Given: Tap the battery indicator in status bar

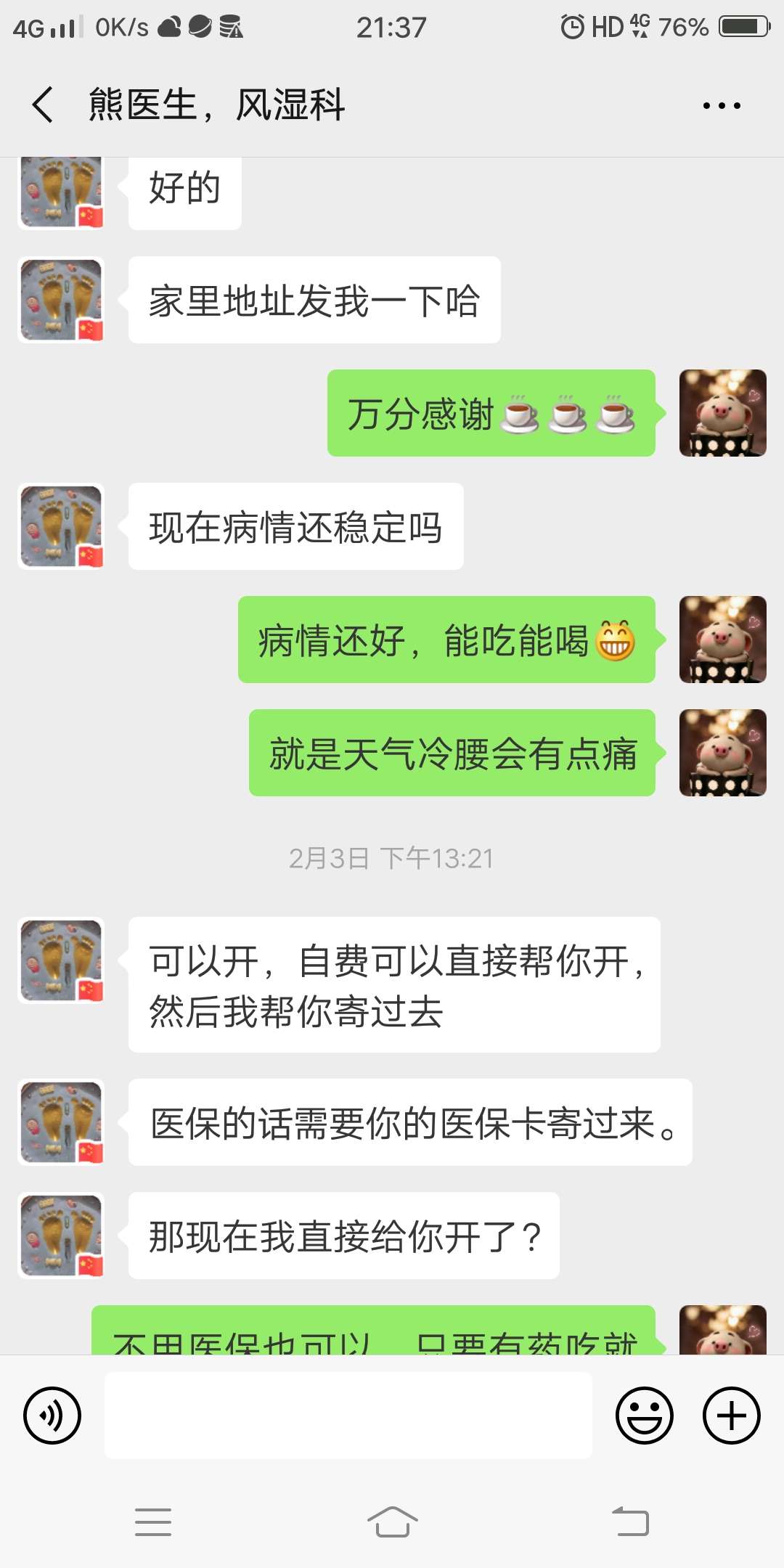Looking at the screenshot, I should click(x=742, y=26).
